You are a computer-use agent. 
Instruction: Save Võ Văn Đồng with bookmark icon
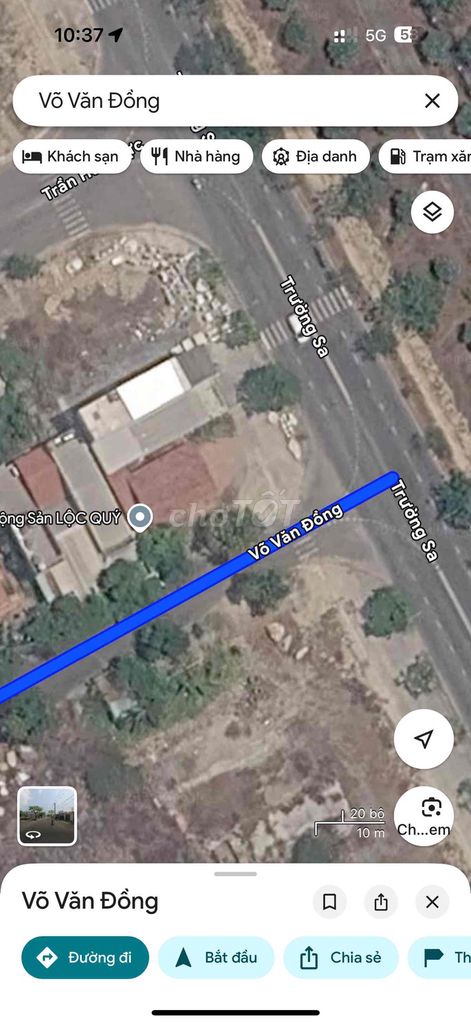(x=330, y=903)
